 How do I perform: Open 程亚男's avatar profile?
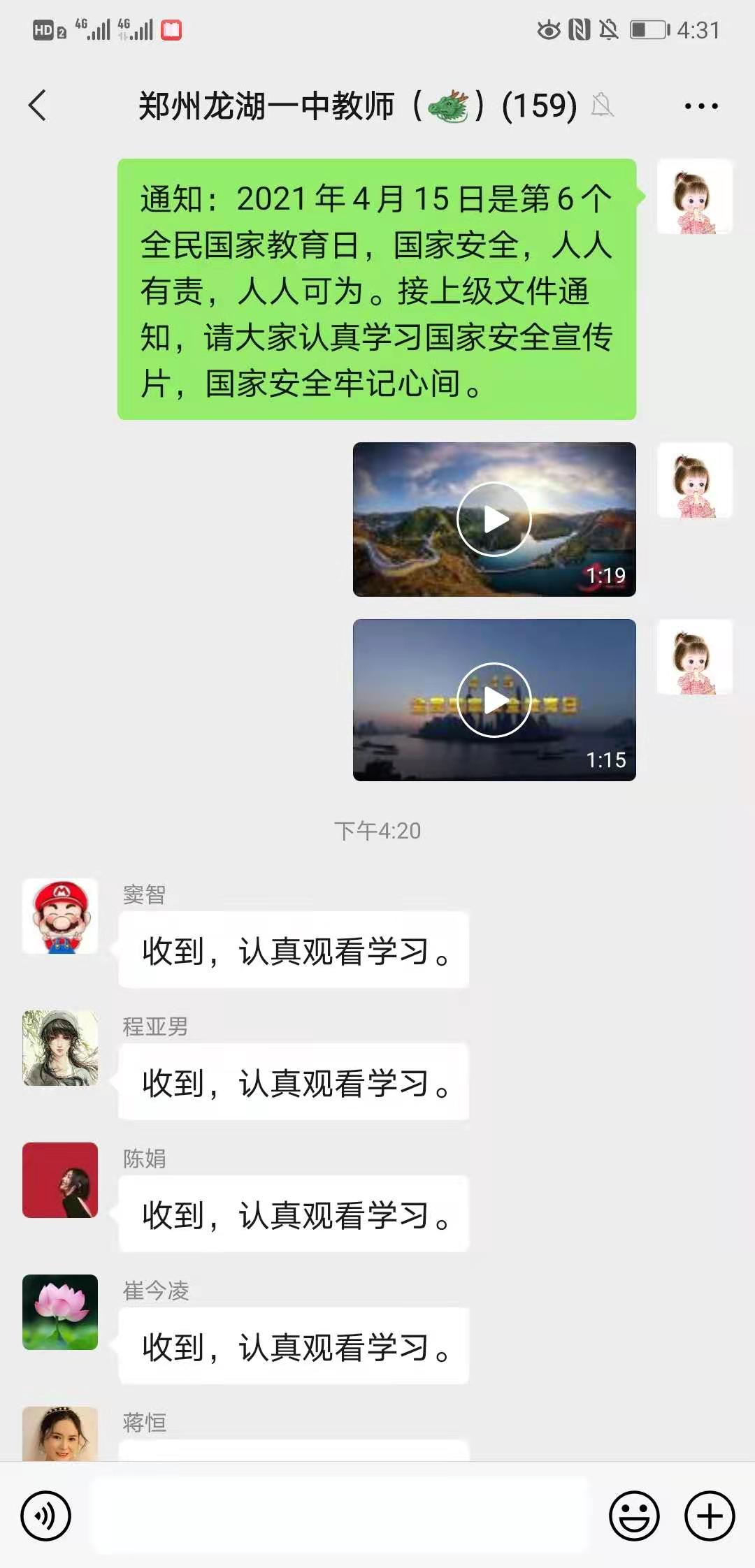pyautogui.click(x=60, y=1047)
